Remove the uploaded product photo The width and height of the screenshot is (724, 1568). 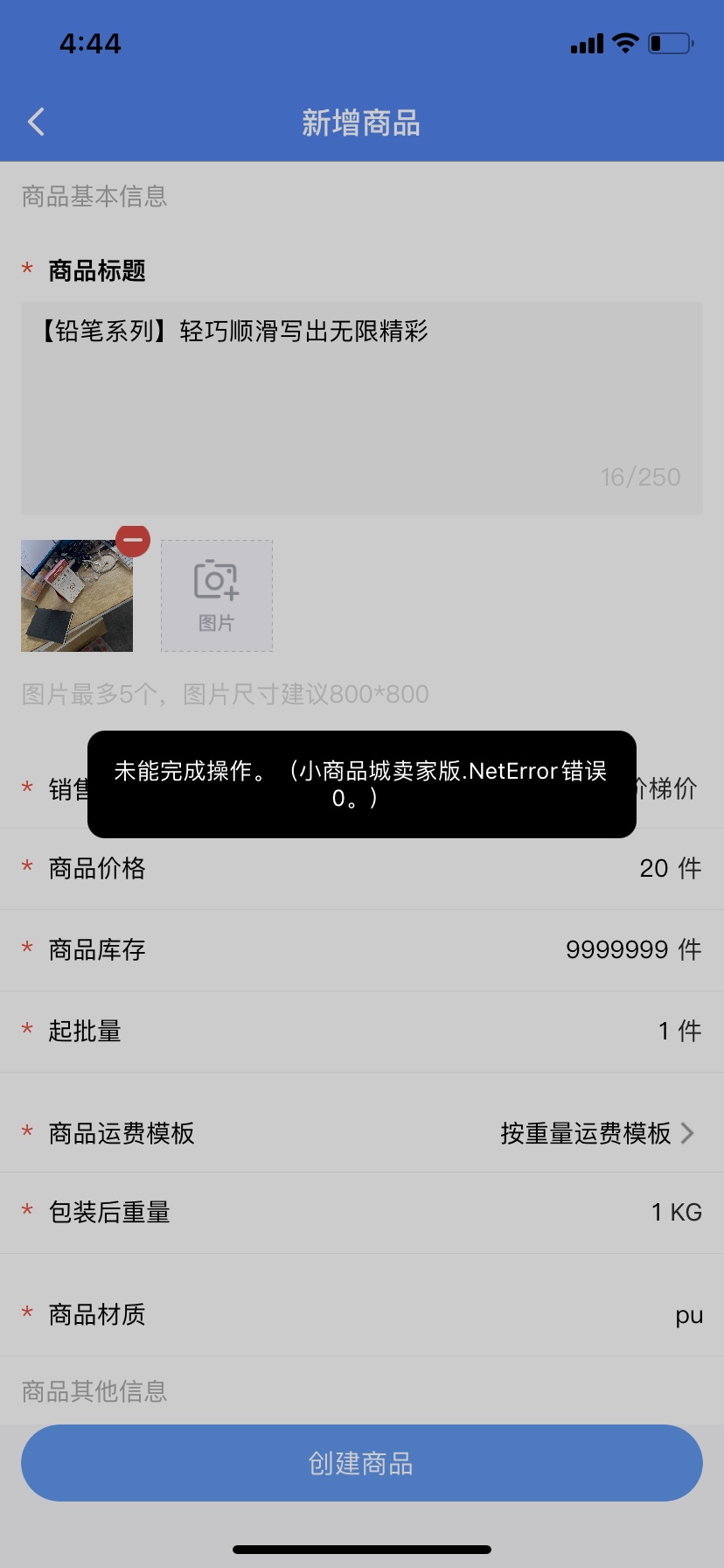(133, 540)
